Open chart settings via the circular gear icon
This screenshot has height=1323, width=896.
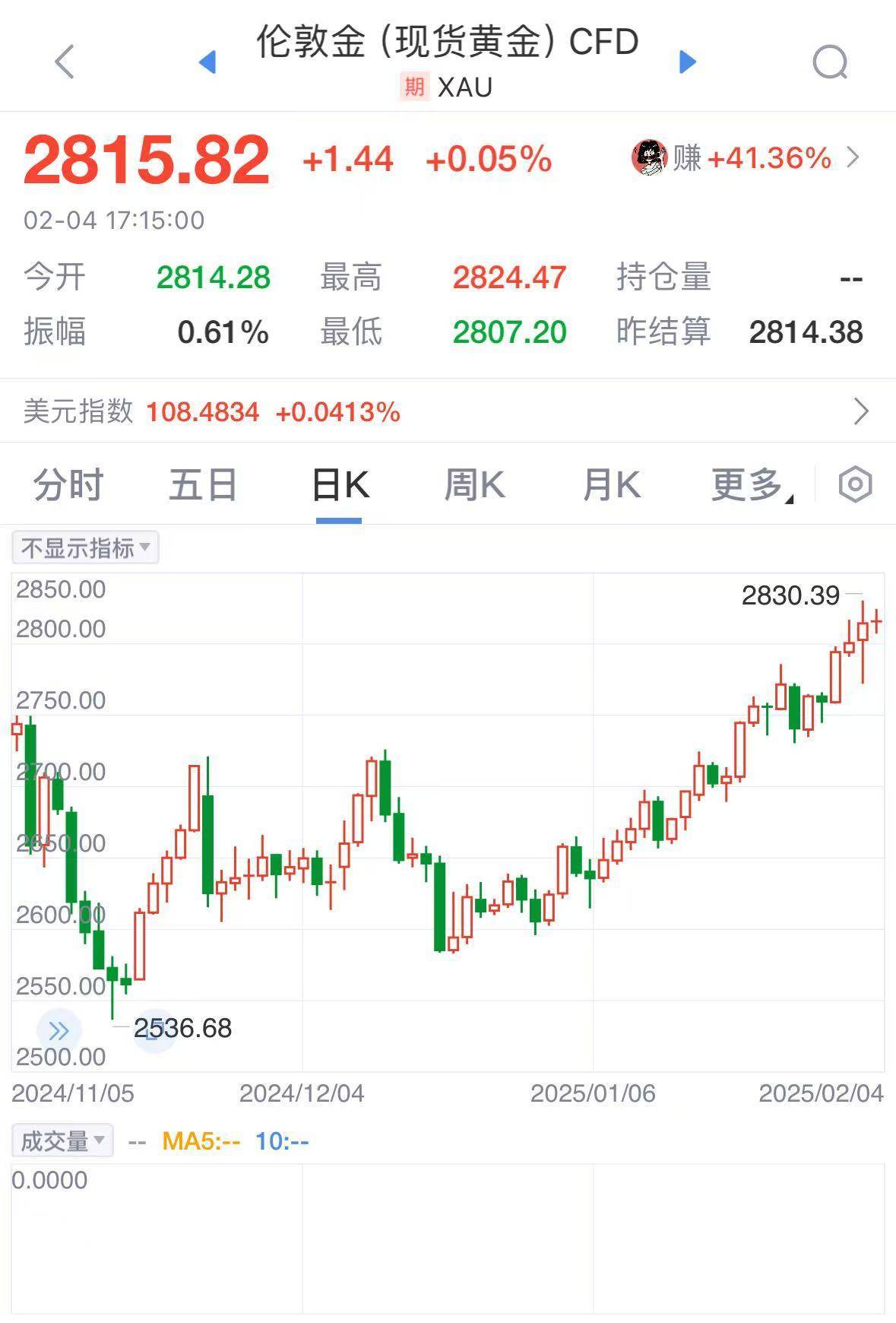(x=855, y=484)
